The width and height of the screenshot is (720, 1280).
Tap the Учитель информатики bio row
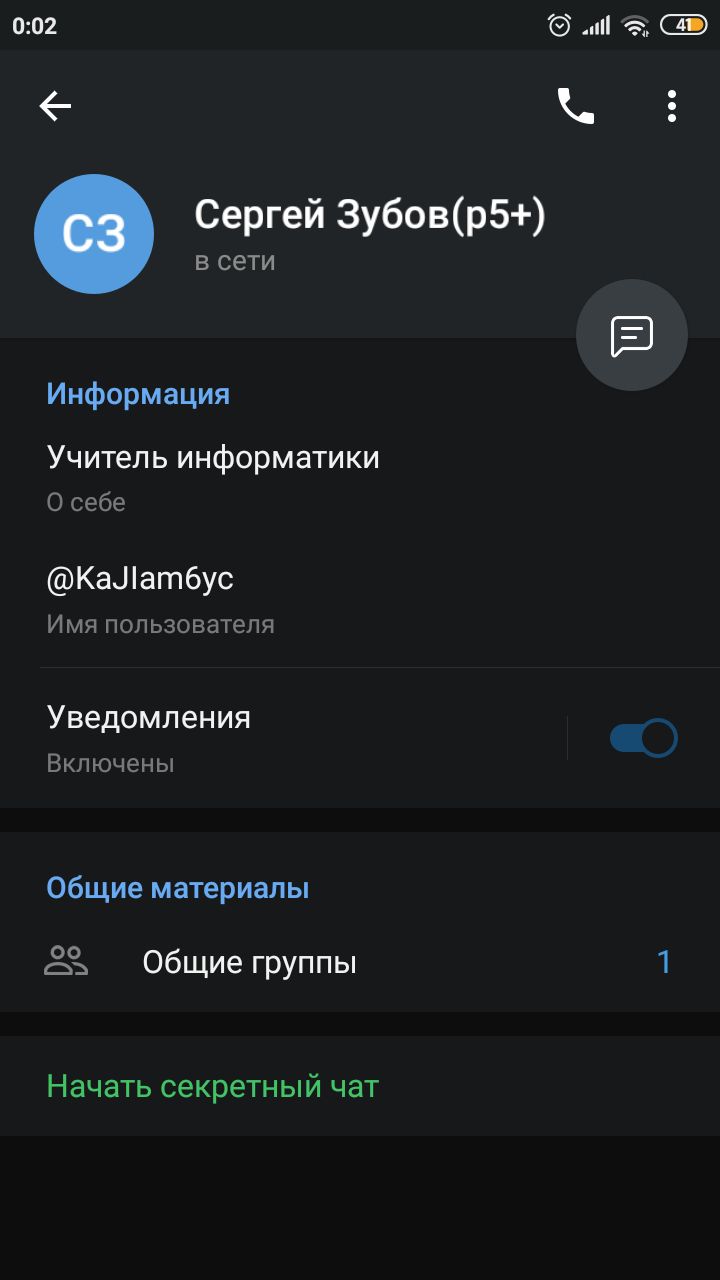360,477
